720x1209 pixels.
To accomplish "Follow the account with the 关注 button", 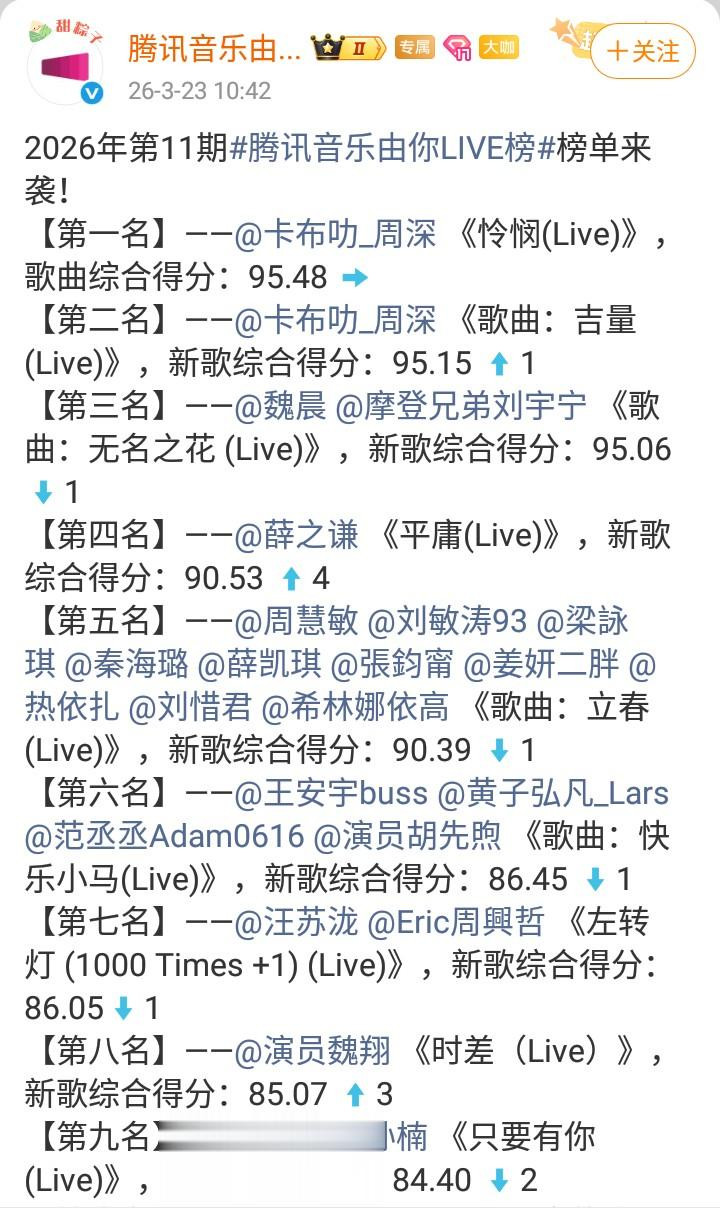I will coord(642,51).
